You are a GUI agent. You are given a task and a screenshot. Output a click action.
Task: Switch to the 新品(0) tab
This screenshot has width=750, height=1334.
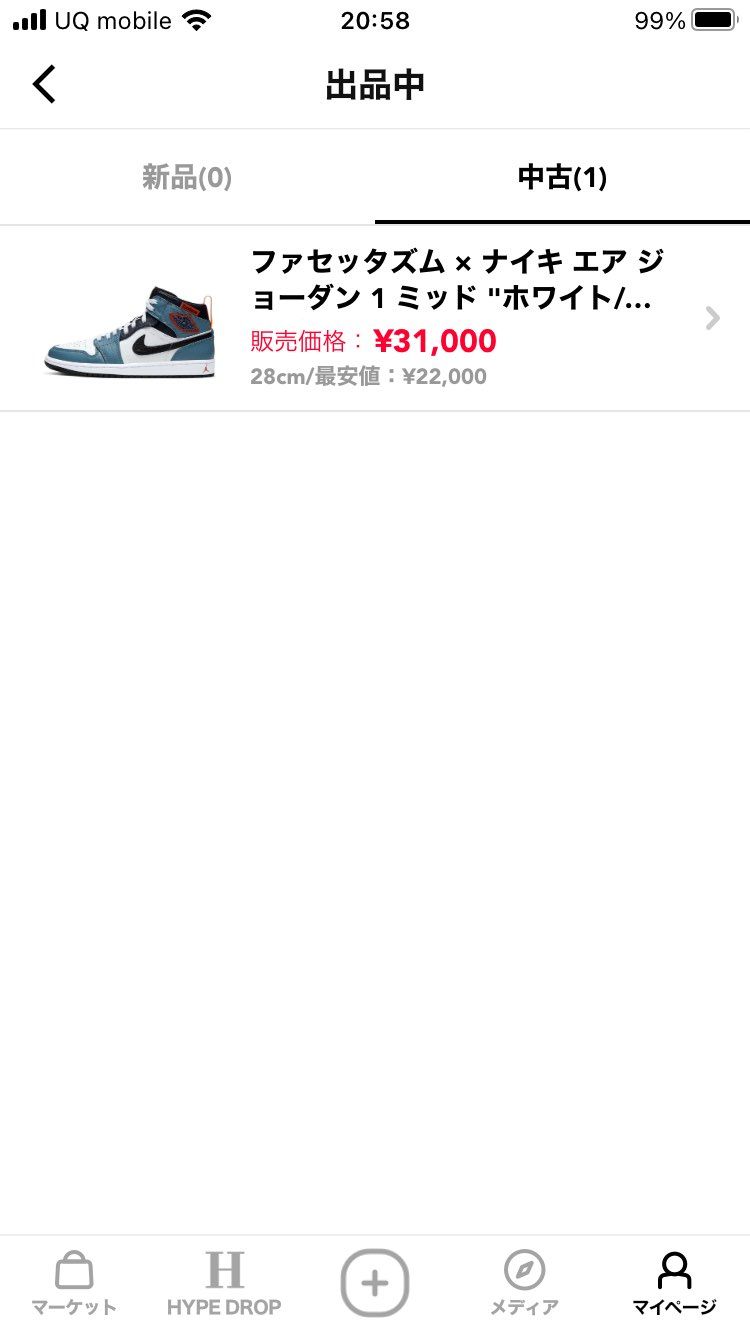click(187, 177)
